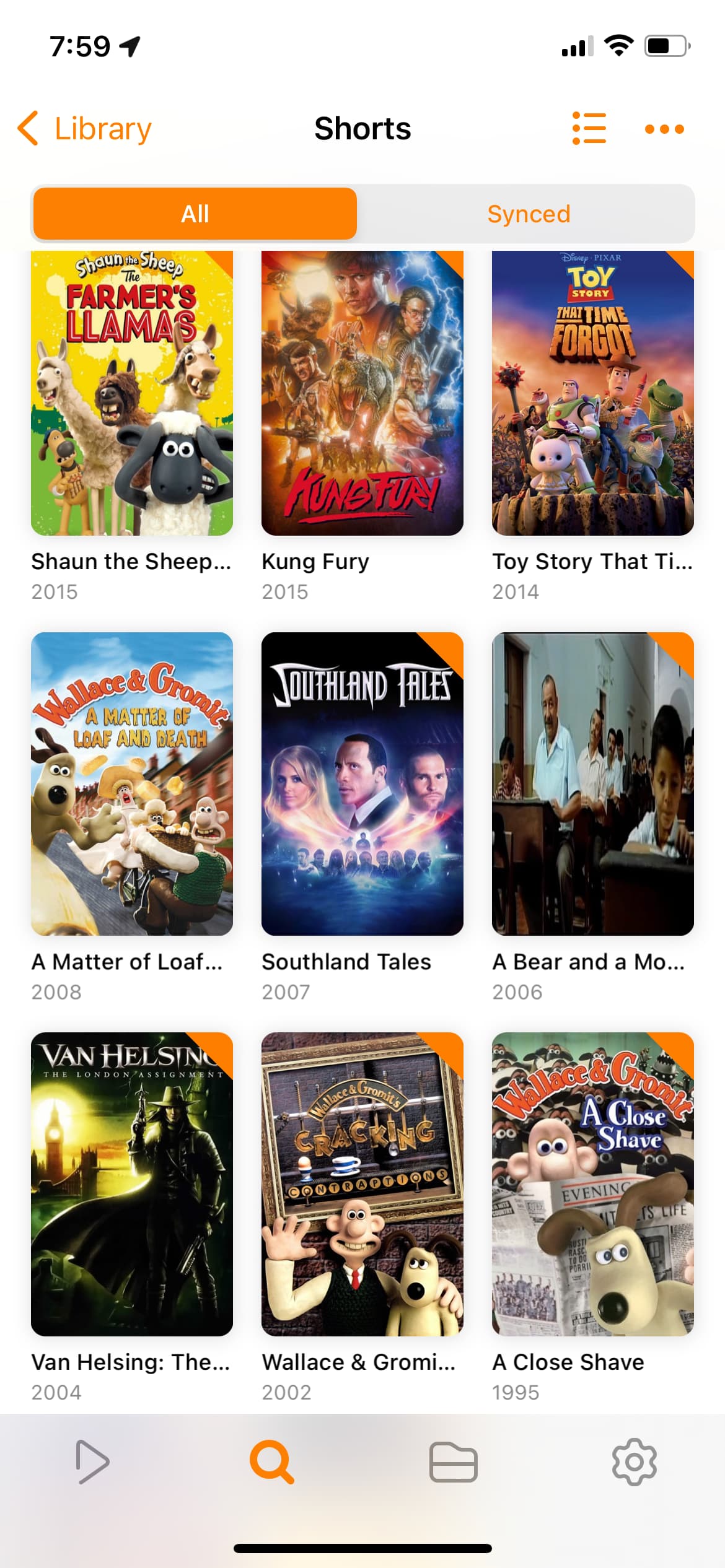Open the three-dot overflow menu
The image size is (725, 1568).
tap(664, 129)
